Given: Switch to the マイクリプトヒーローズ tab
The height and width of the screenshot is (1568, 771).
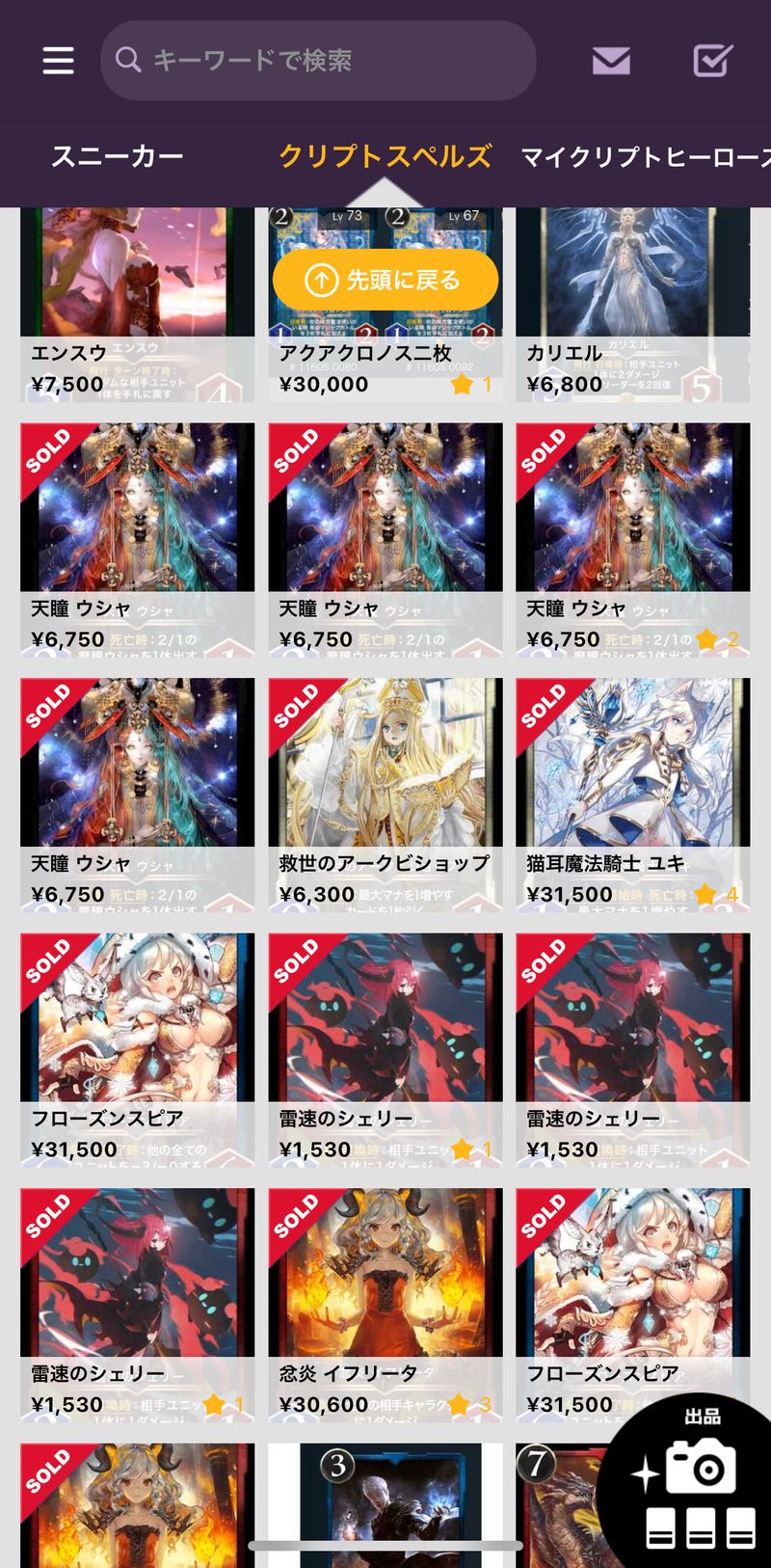Looking at the screenshot, I should (644, 156).
